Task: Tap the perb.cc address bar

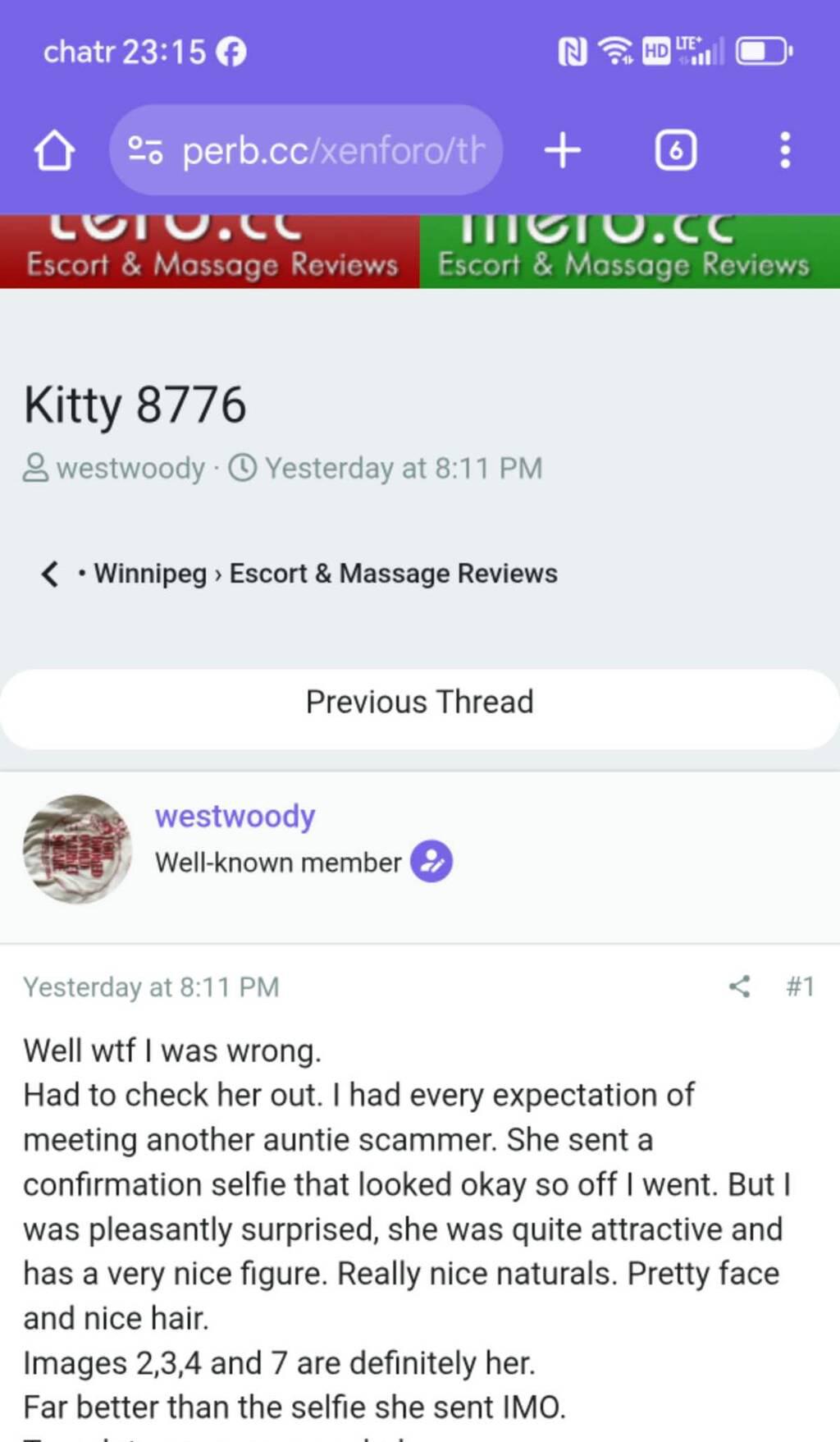Action: pos(307,150)
